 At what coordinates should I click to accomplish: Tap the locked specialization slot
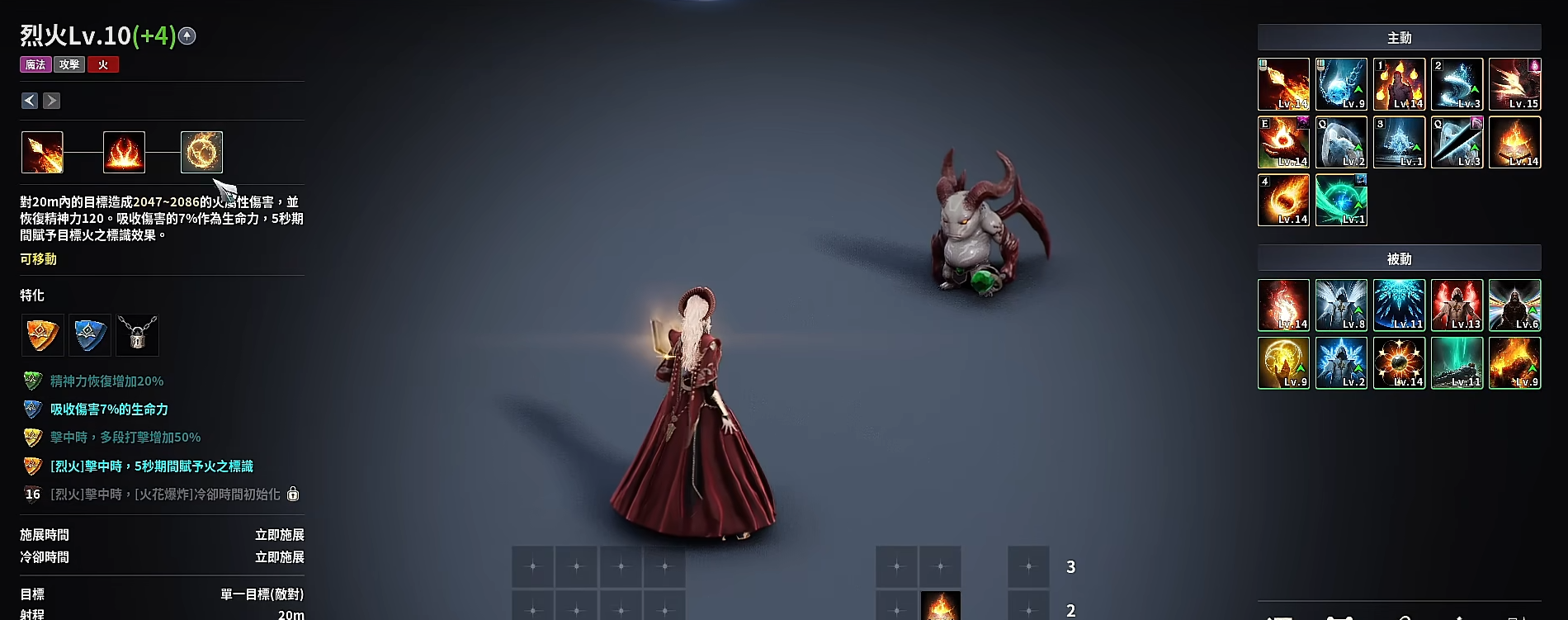click(137, 335)
